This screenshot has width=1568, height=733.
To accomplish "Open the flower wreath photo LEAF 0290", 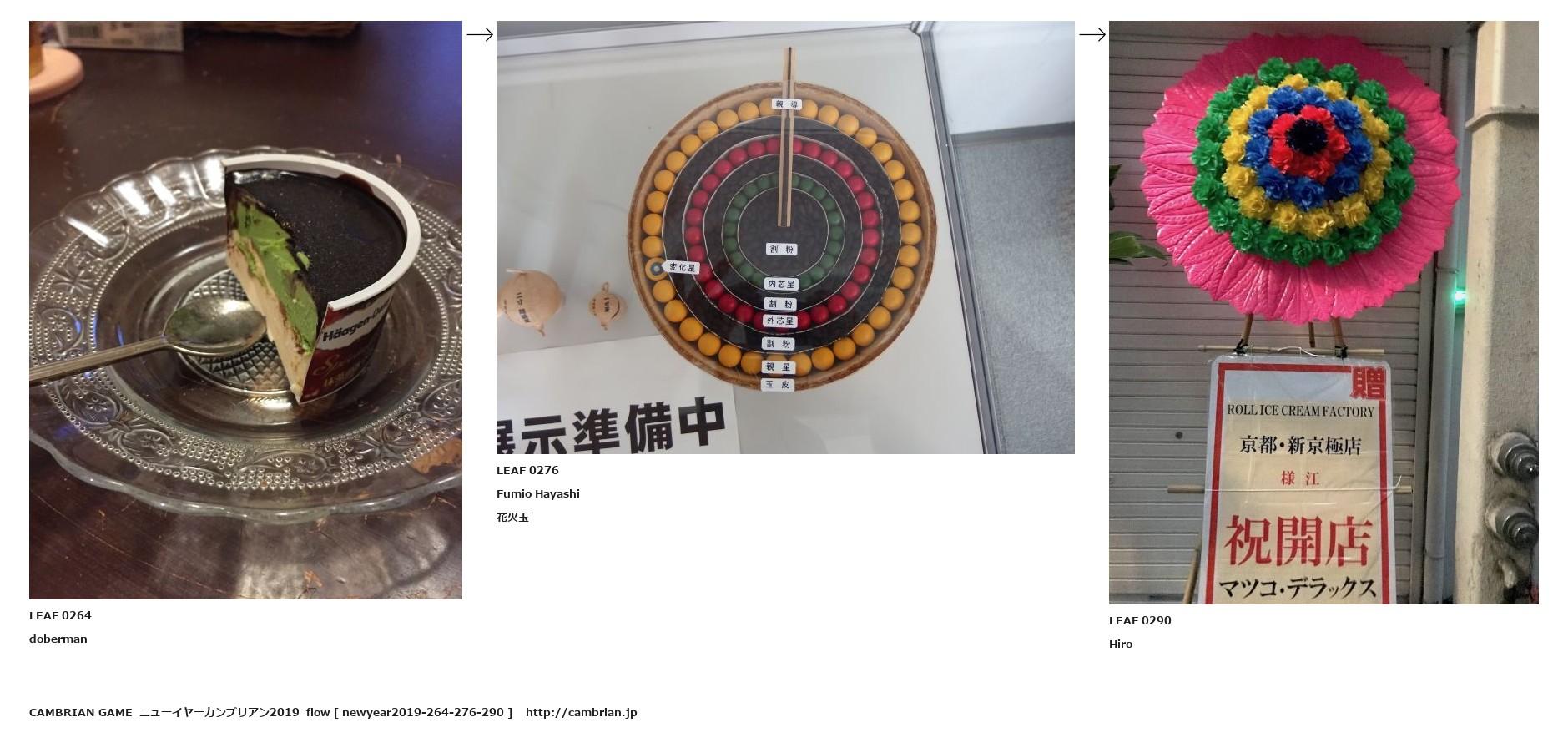I will point(1323,312).
